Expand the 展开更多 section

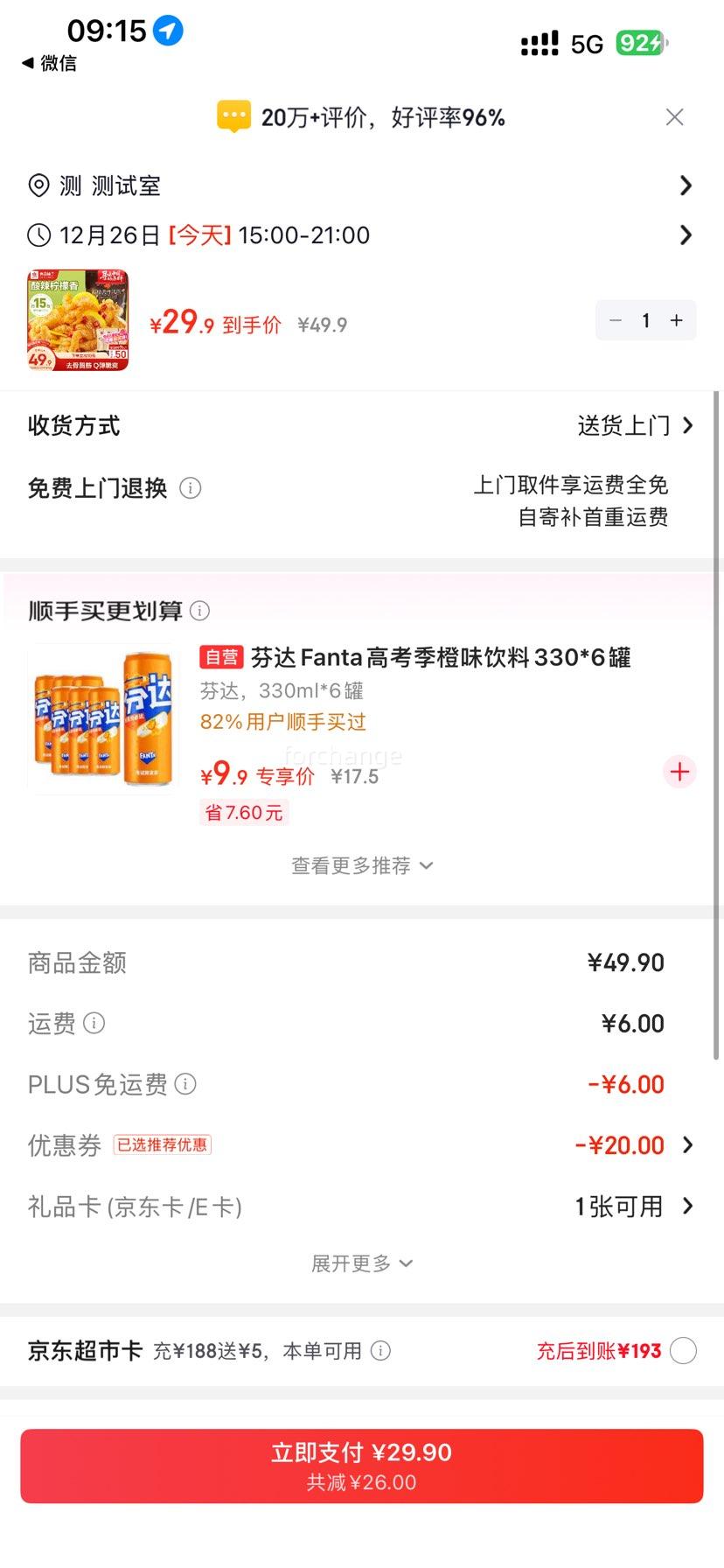362,1263
